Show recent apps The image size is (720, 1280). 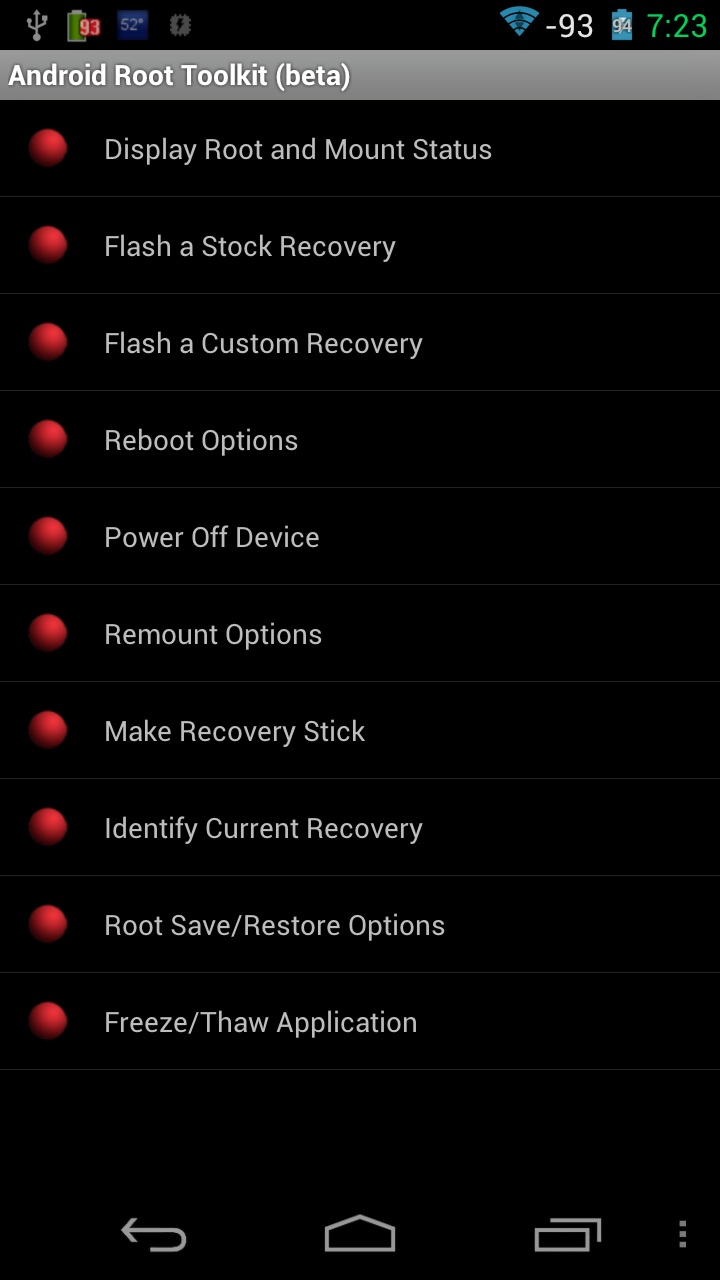(567, 1234)
